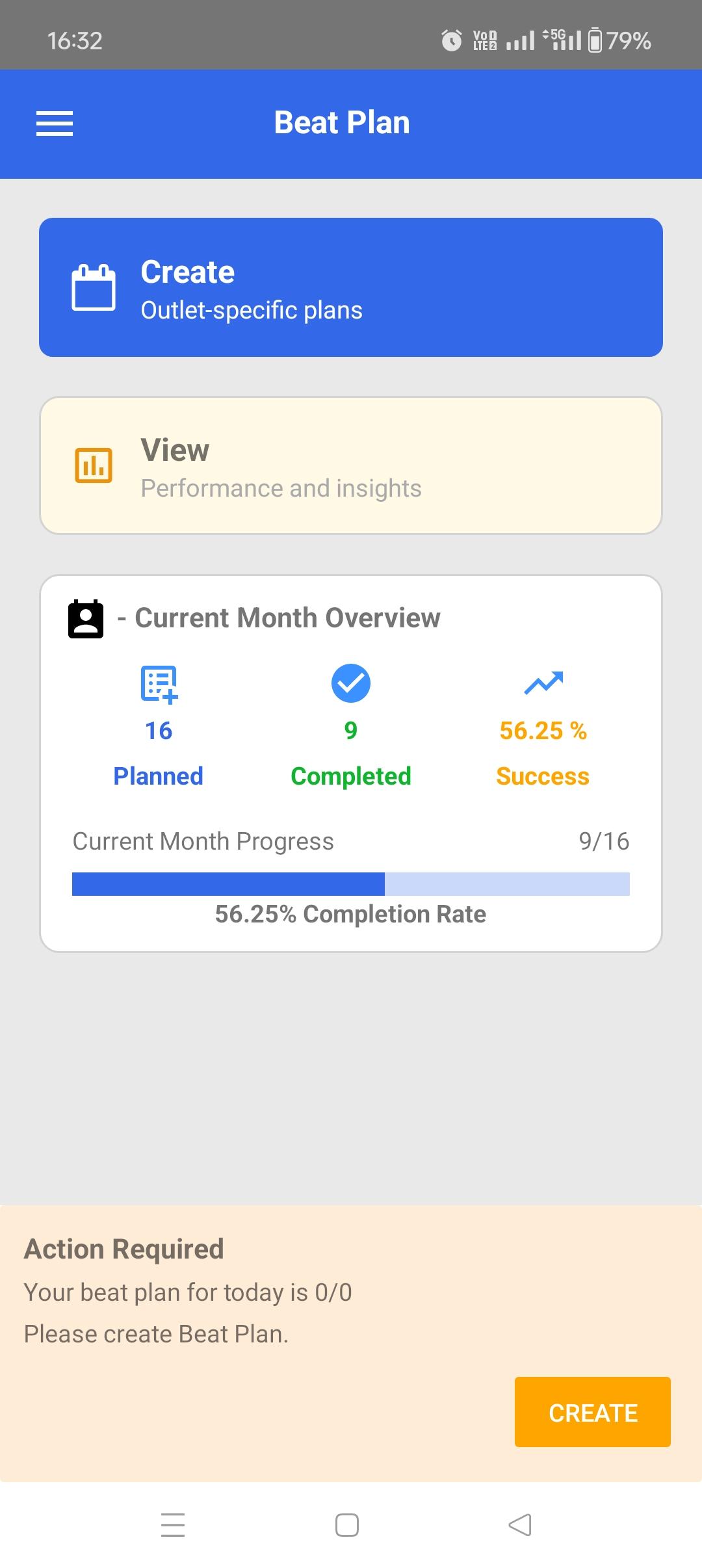Open the hamburger drawer menu
Screen dimensions: 702x1568
pos(55,124)
